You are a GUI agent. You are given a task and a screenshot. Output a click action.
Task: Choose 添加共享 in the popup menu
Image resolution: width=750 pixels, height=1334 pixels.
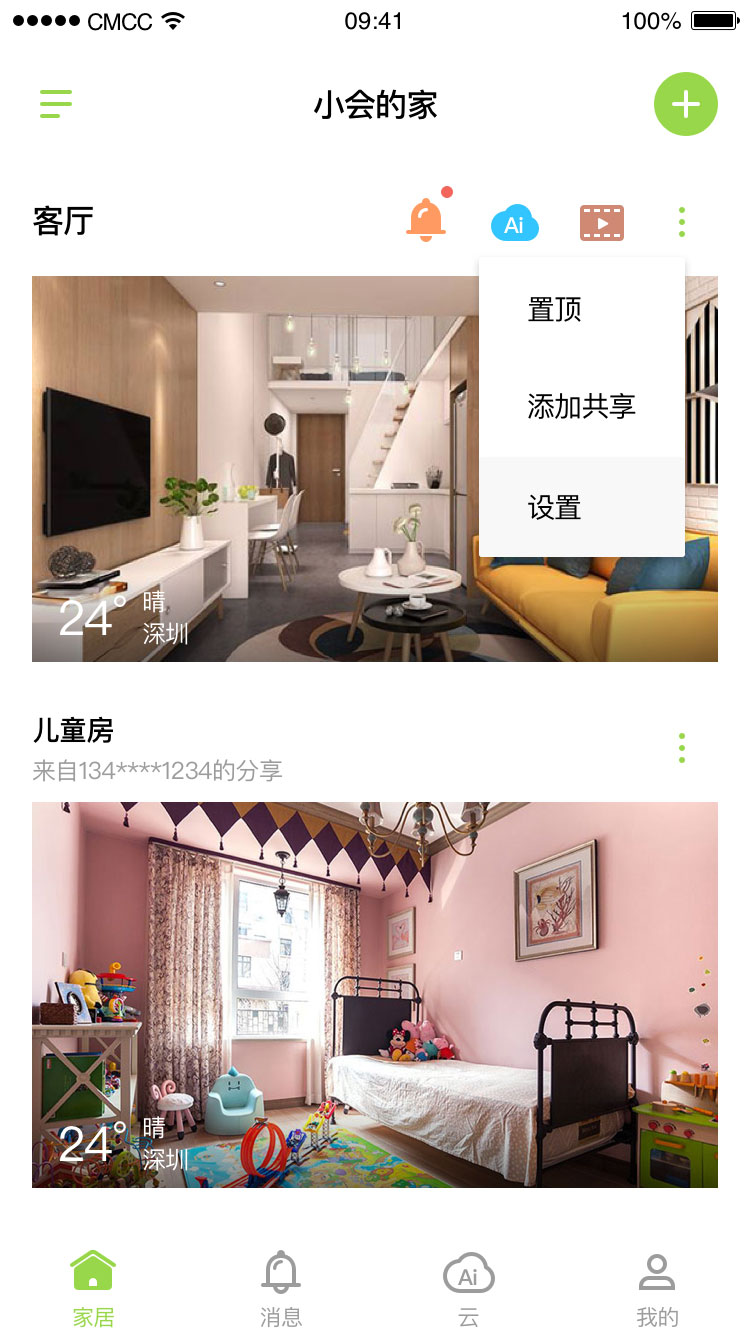(581, 407)
